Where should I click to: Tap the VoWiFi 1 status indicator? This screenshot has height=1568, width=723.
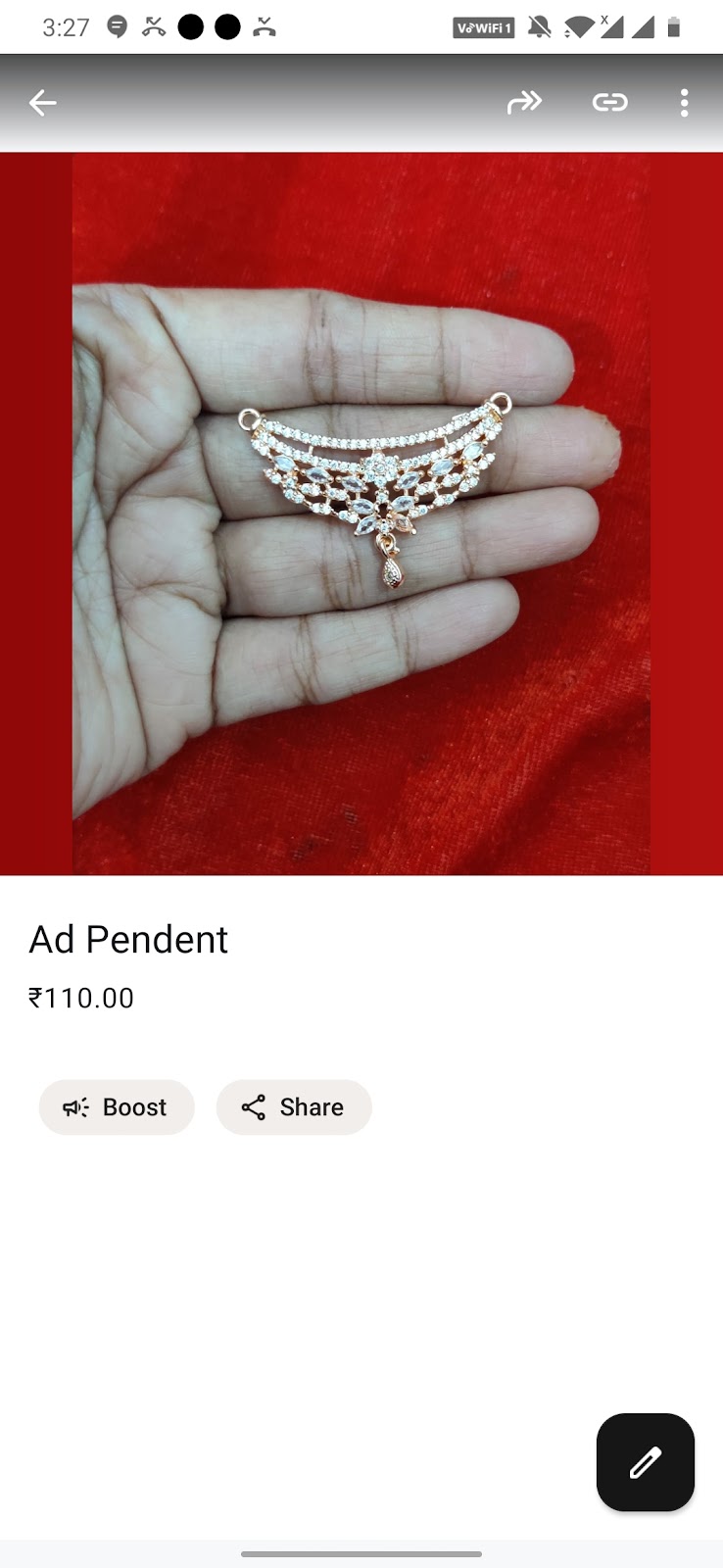coord(483,27)
